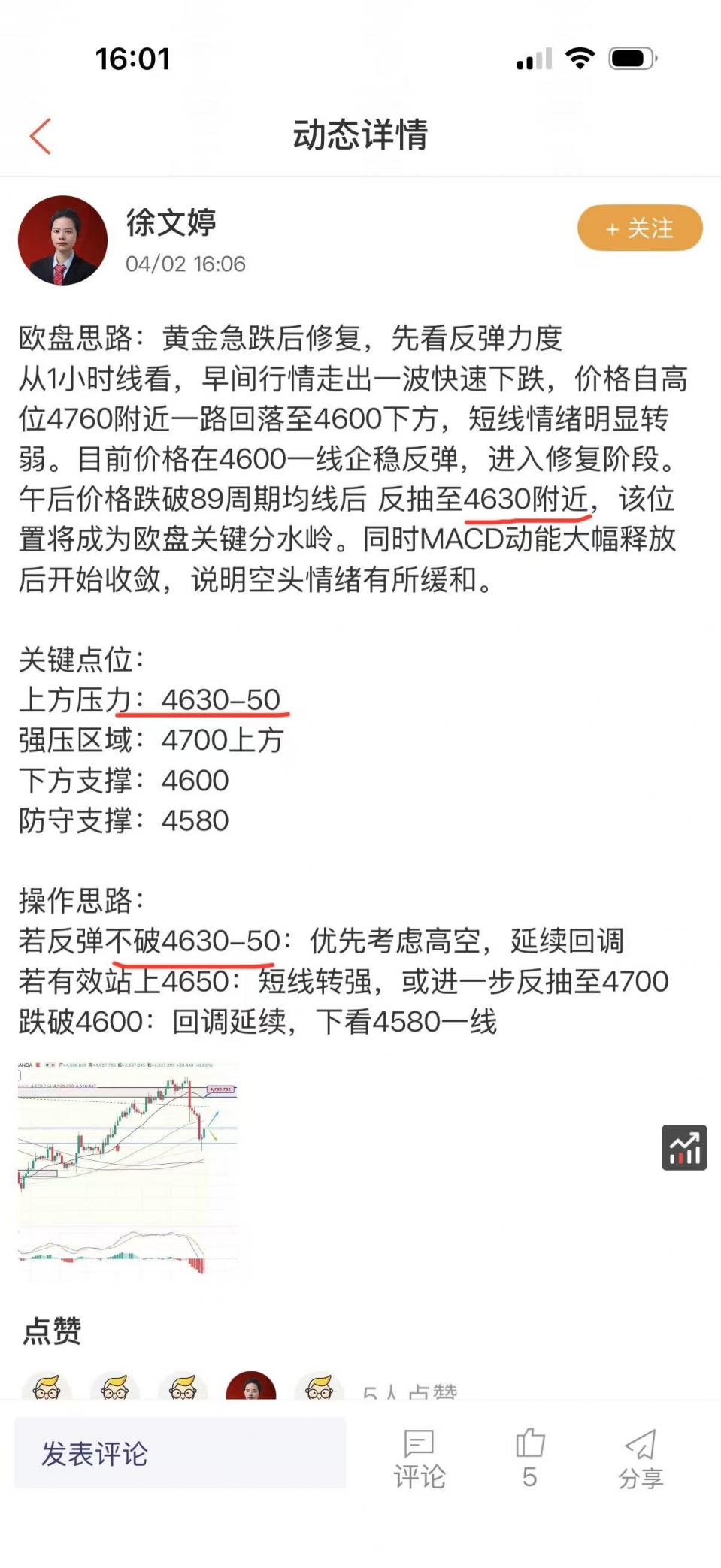
Task: View comments via the 评论 icon
Action: pyautogui.click(x=420, y=1458)
